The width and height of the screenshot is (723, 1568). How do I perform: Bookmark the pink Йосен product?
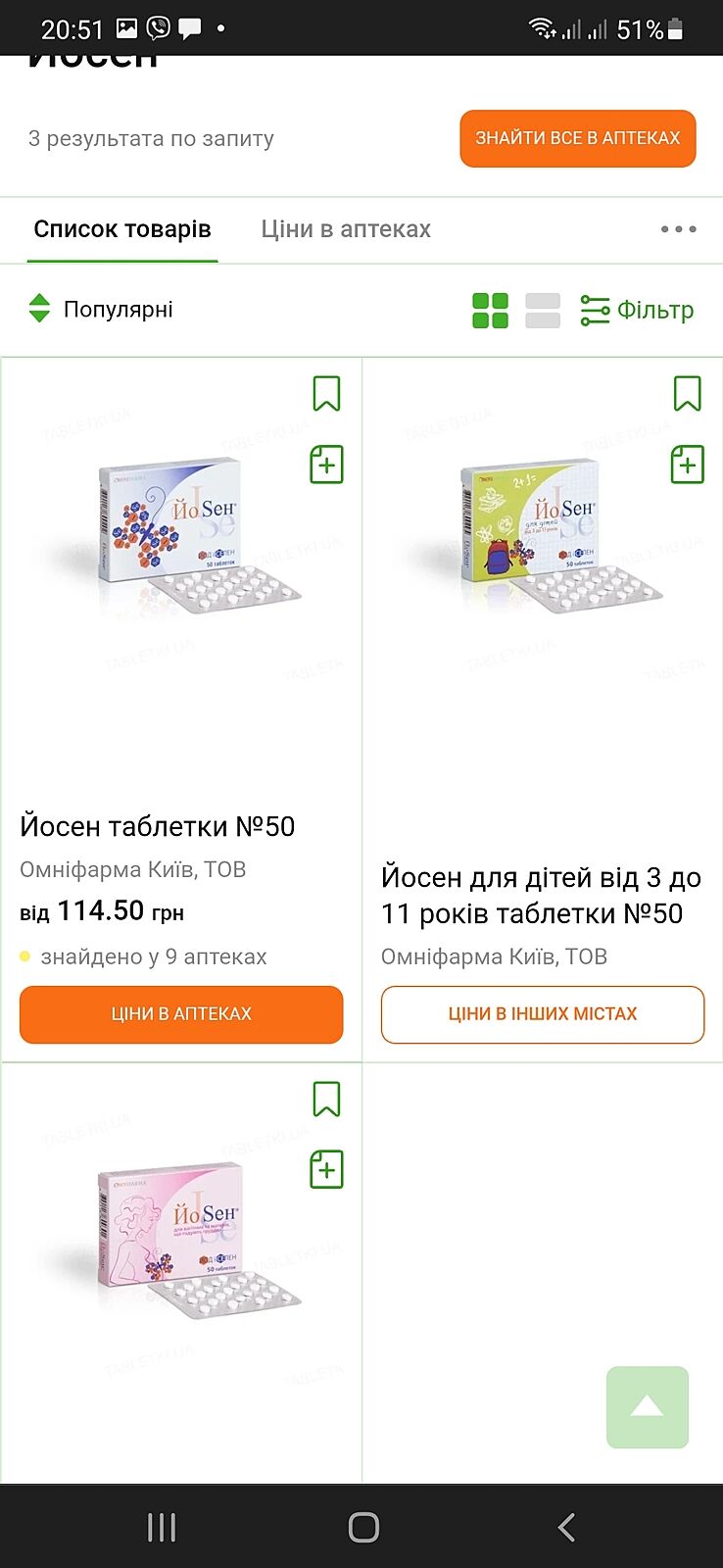point(326,1100)
